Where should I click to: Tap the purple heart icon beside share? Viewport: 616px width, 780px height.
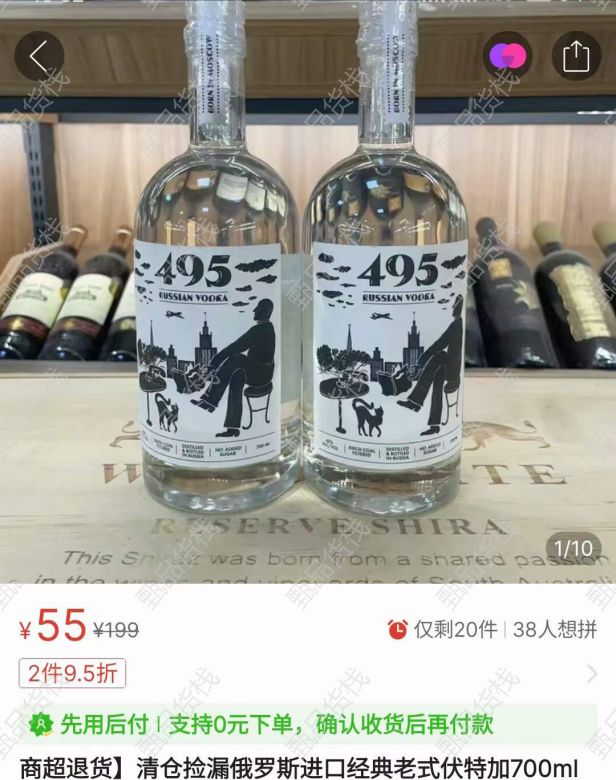[x=508, y=57]
